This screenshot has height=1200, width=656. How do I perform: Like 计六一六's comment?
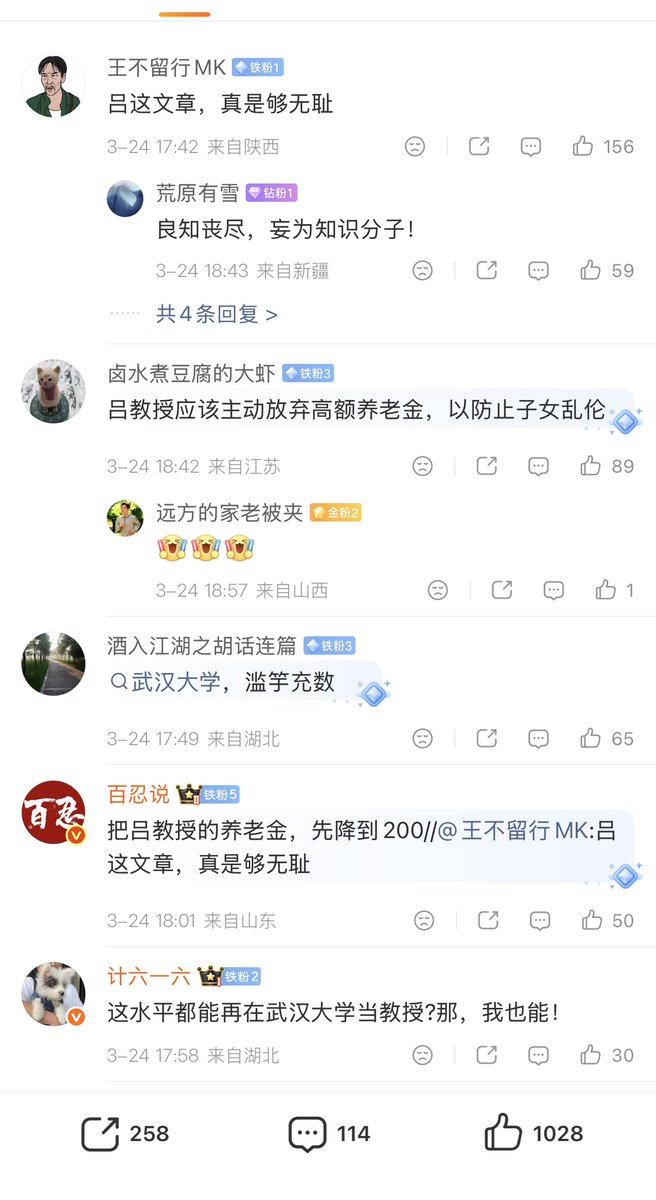(x=591, y=1055)
